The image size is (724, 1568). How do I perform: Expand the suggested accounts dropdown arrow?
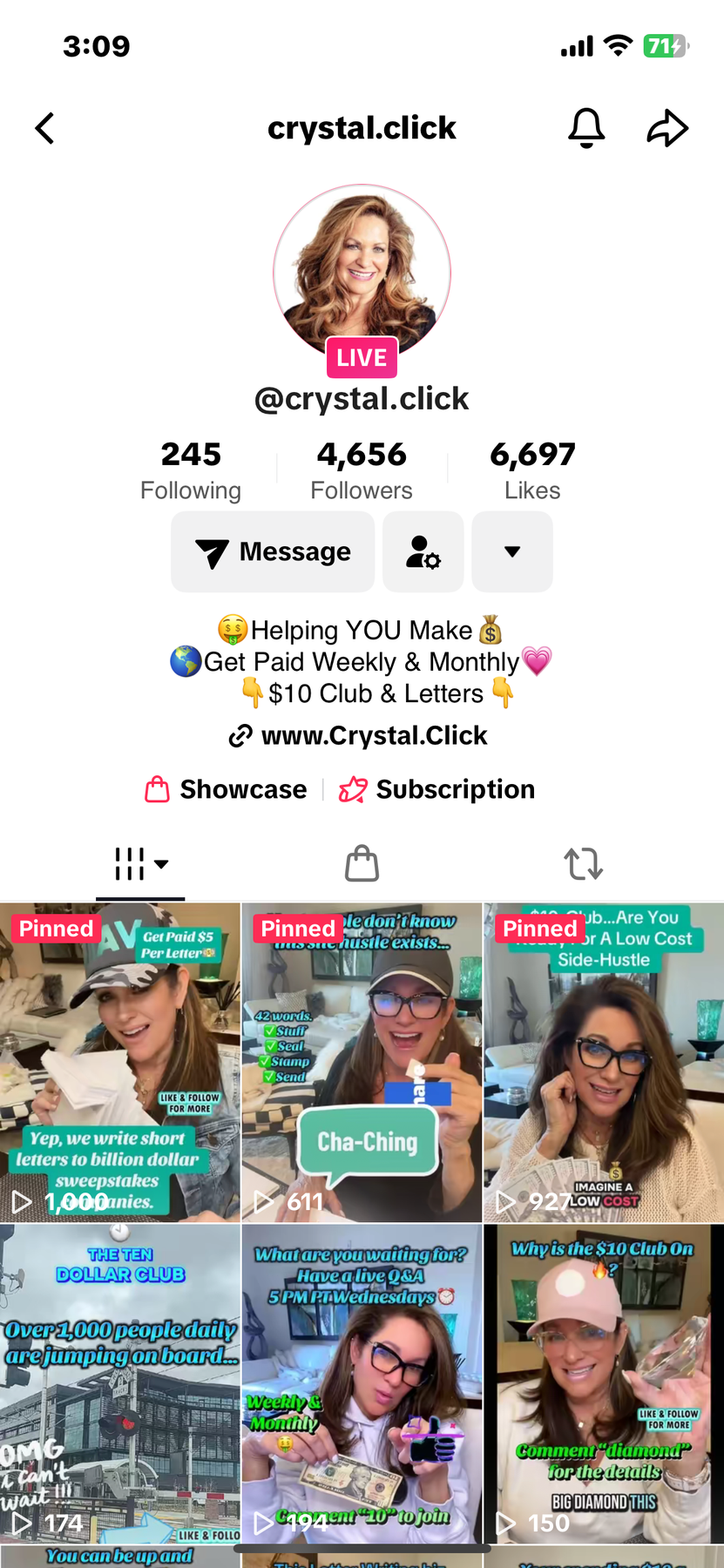512,551
